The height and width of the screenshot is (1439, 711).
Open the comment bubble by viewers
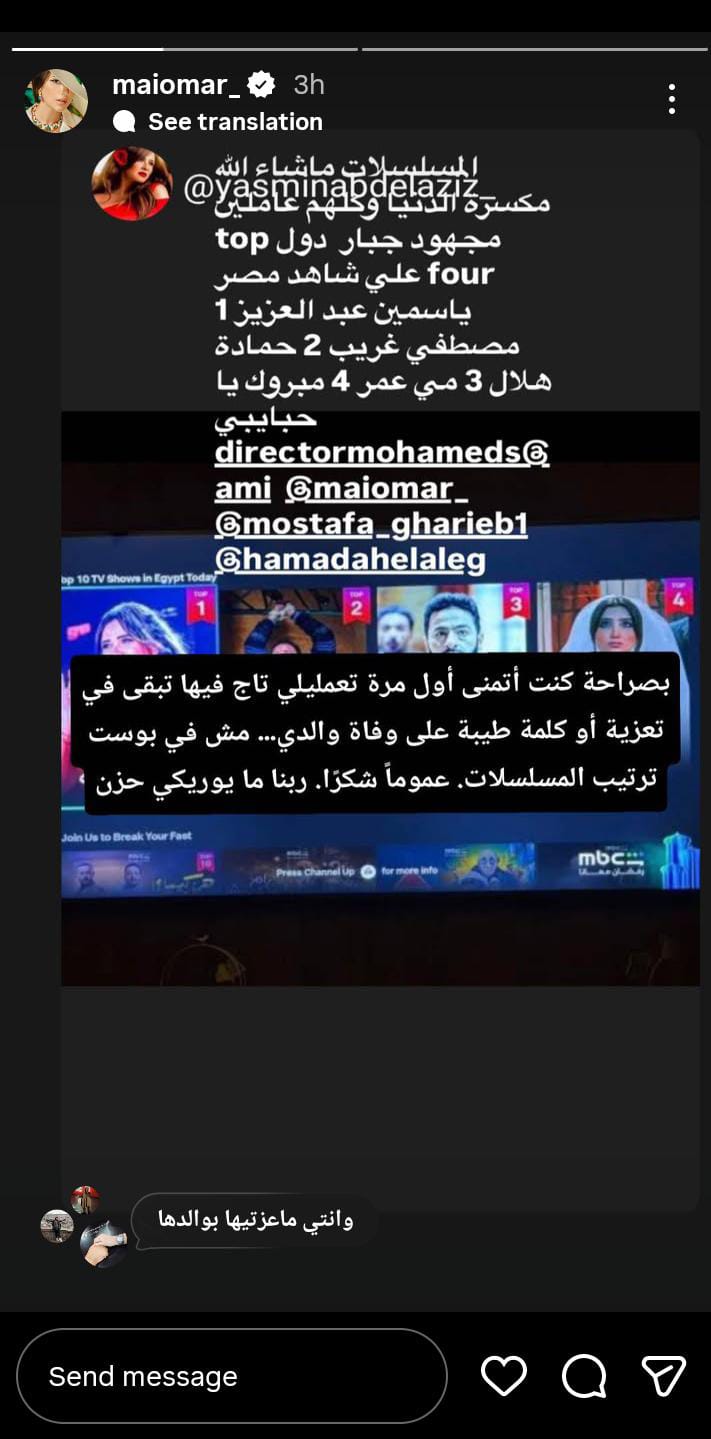tap(254, 1221)
